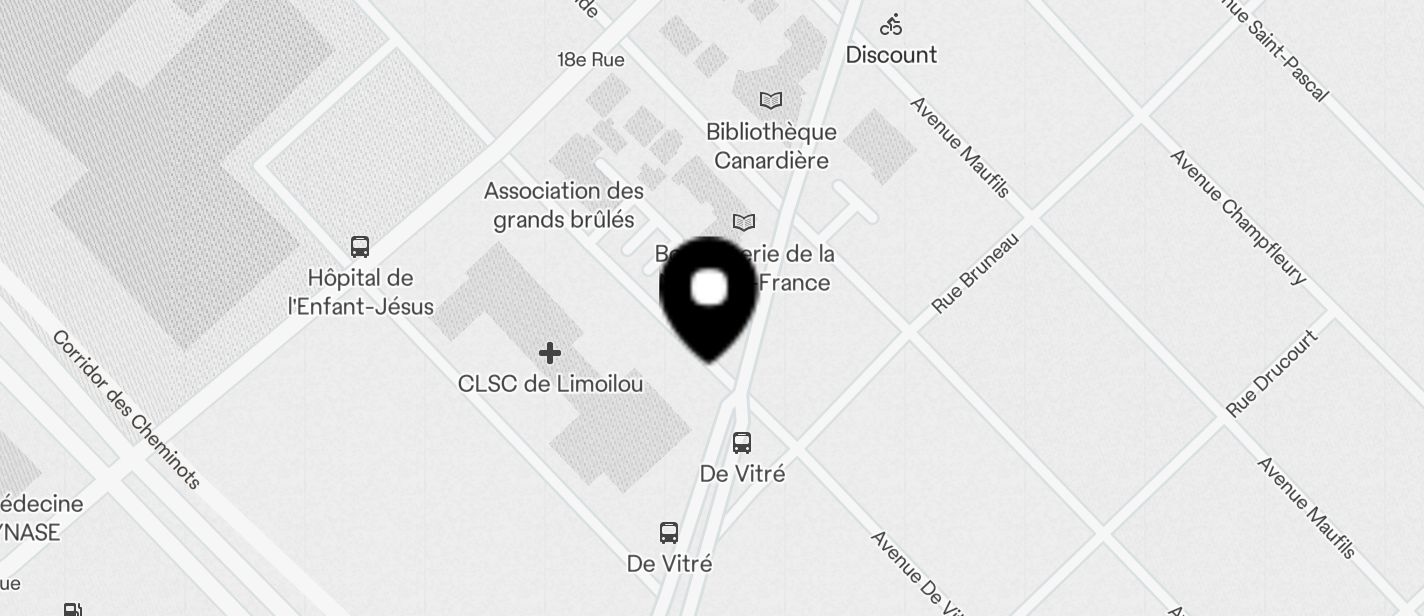The width and height of the screenshot is (1424, 616).
Task: Select the Hôpital de l'Enfant-Jésus bus stop
Action: click(360, 247)
